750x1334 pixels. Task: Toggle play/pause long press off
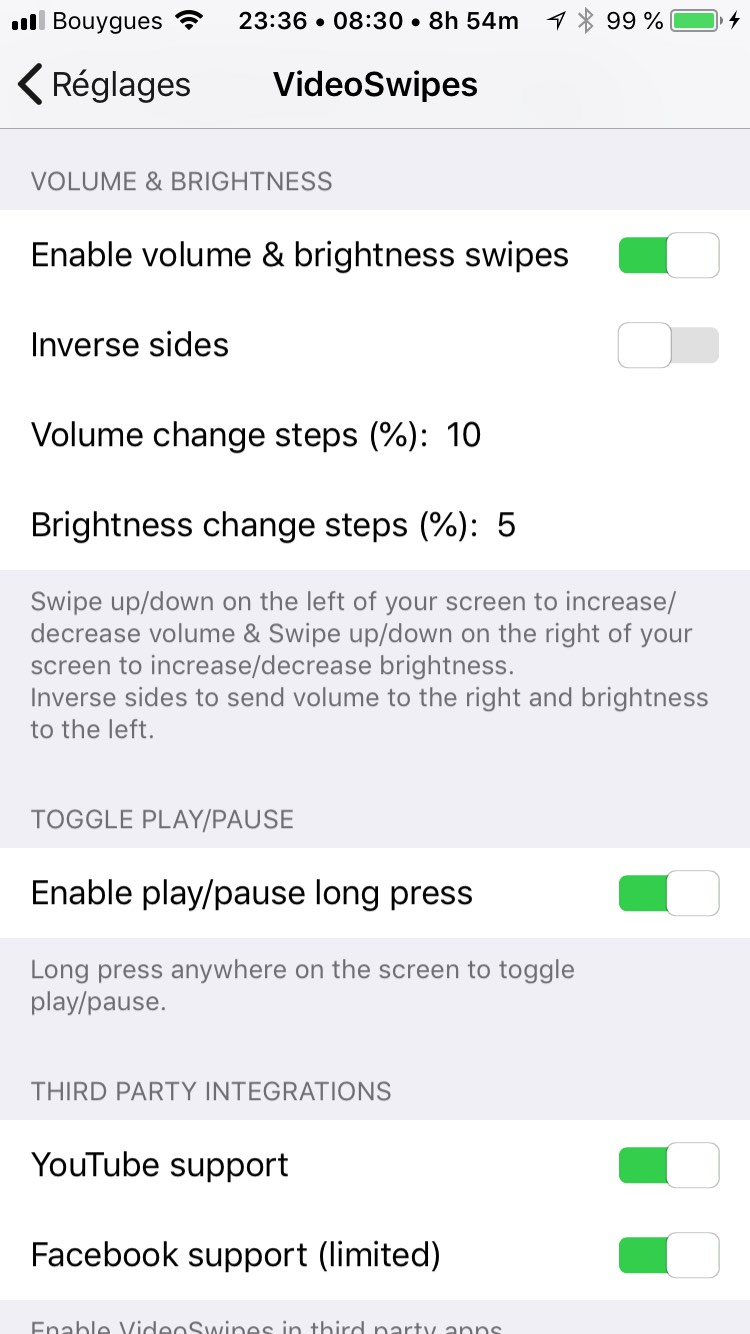click(669, 893)
